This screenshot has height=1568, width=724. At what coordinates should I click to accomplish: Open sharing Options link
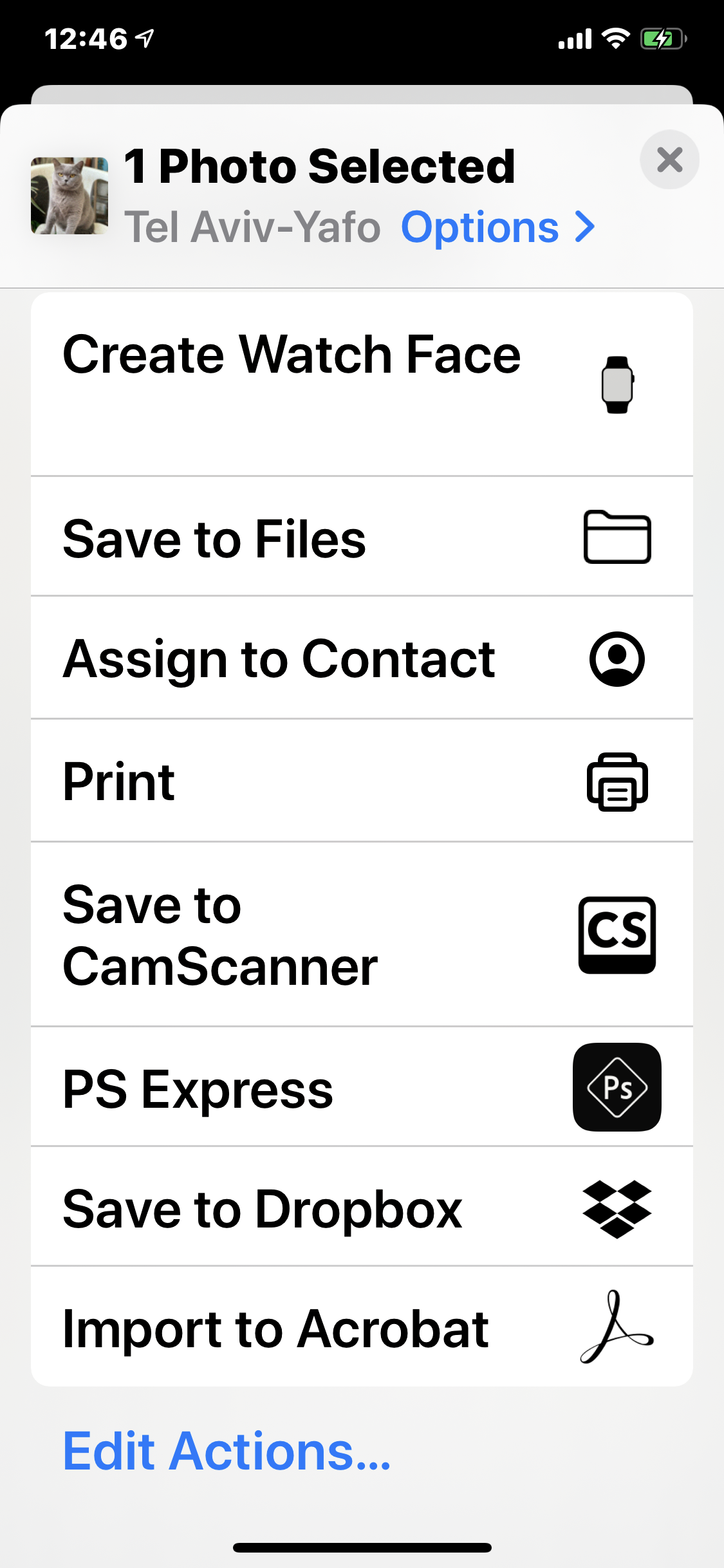click(497, 227)
